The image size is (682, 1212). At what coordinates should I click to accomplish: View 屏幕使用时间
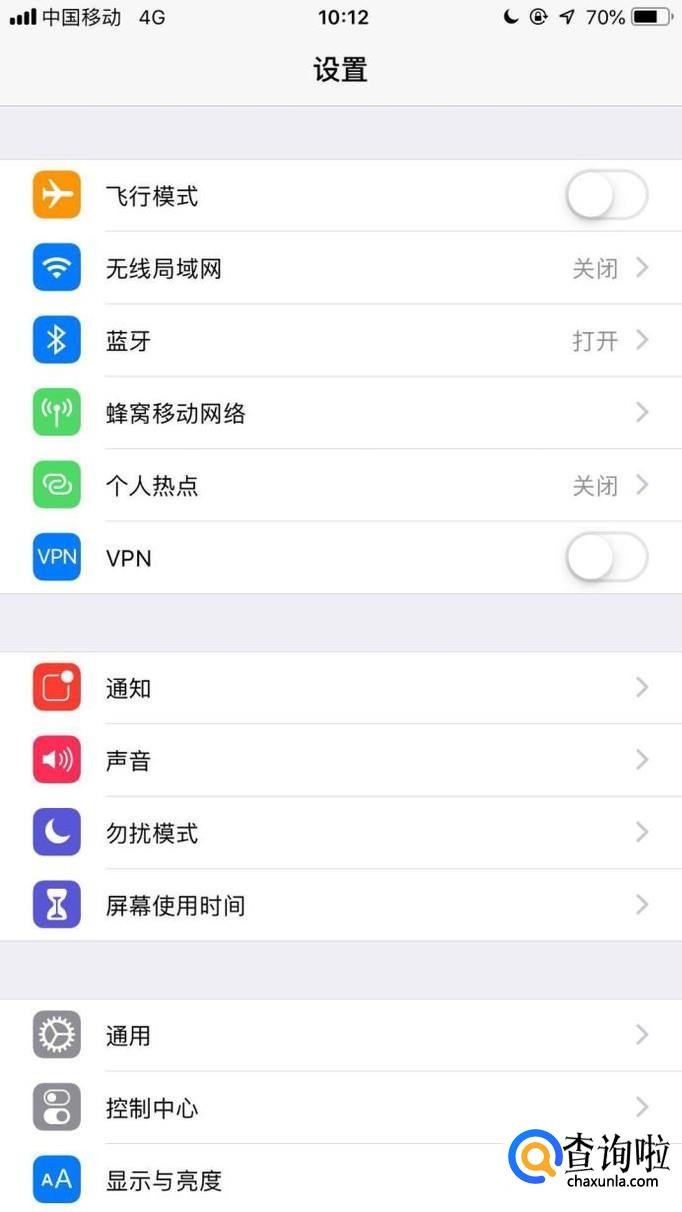(340, 906)
